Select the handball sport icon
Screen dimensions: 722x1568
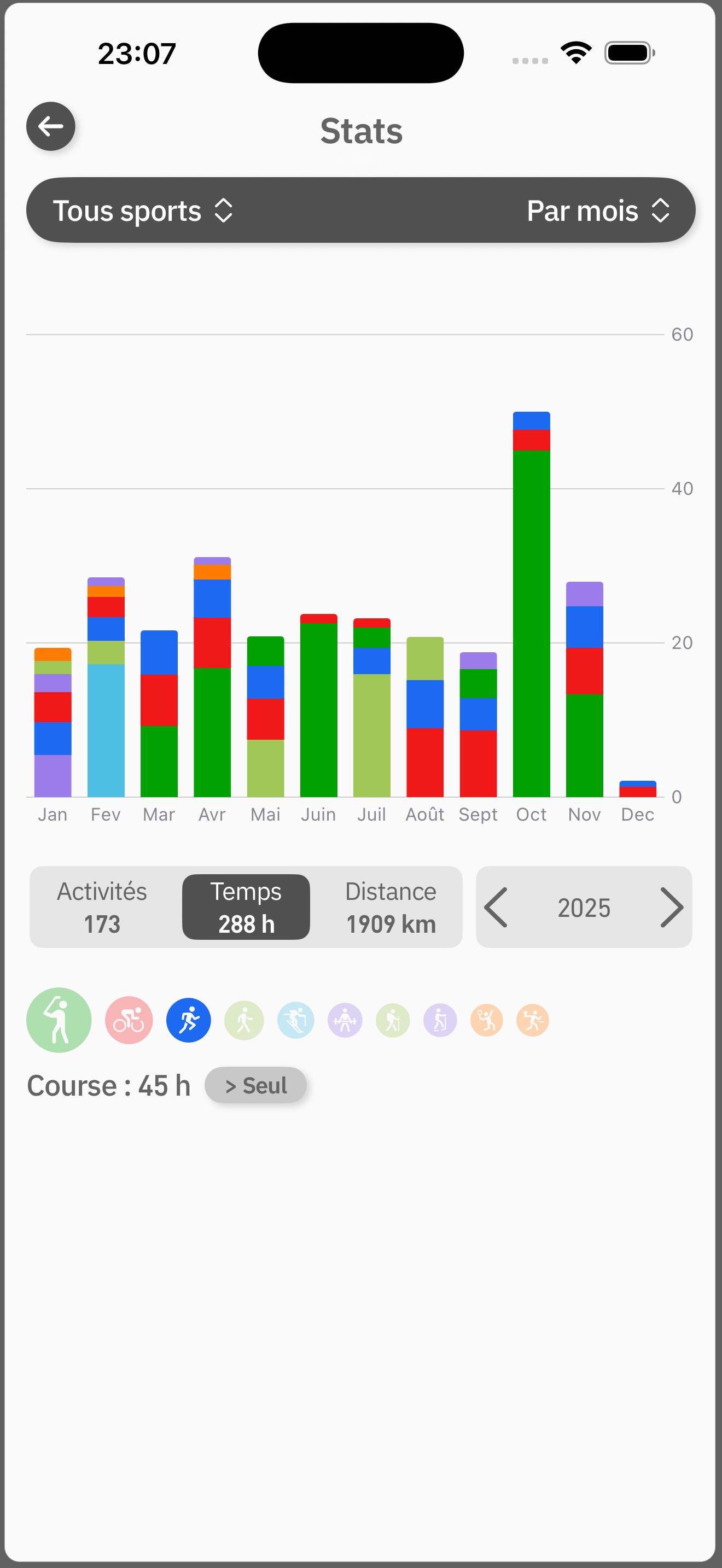533,1021
